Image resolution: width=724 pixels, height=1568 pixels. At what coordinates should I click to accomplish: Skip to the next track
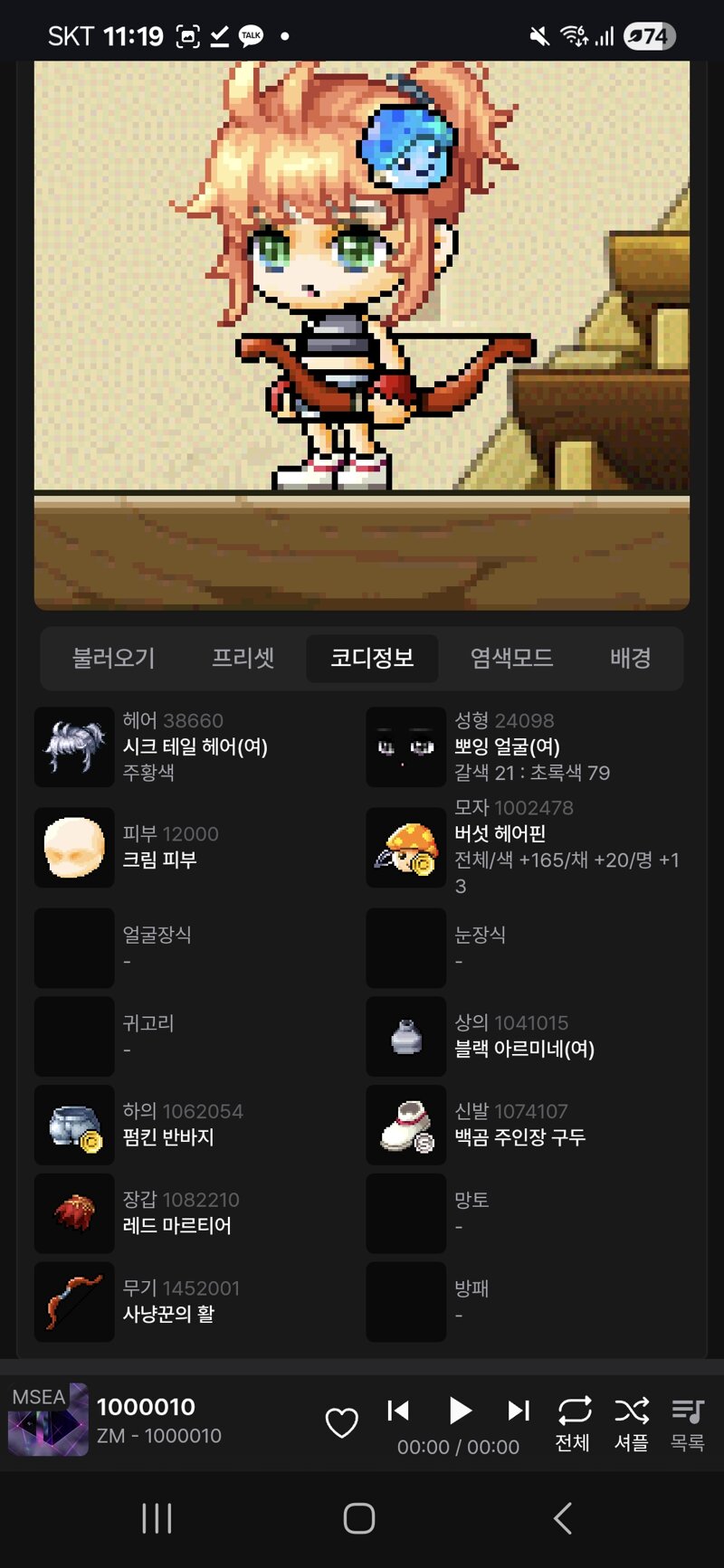pos(519,1411)
